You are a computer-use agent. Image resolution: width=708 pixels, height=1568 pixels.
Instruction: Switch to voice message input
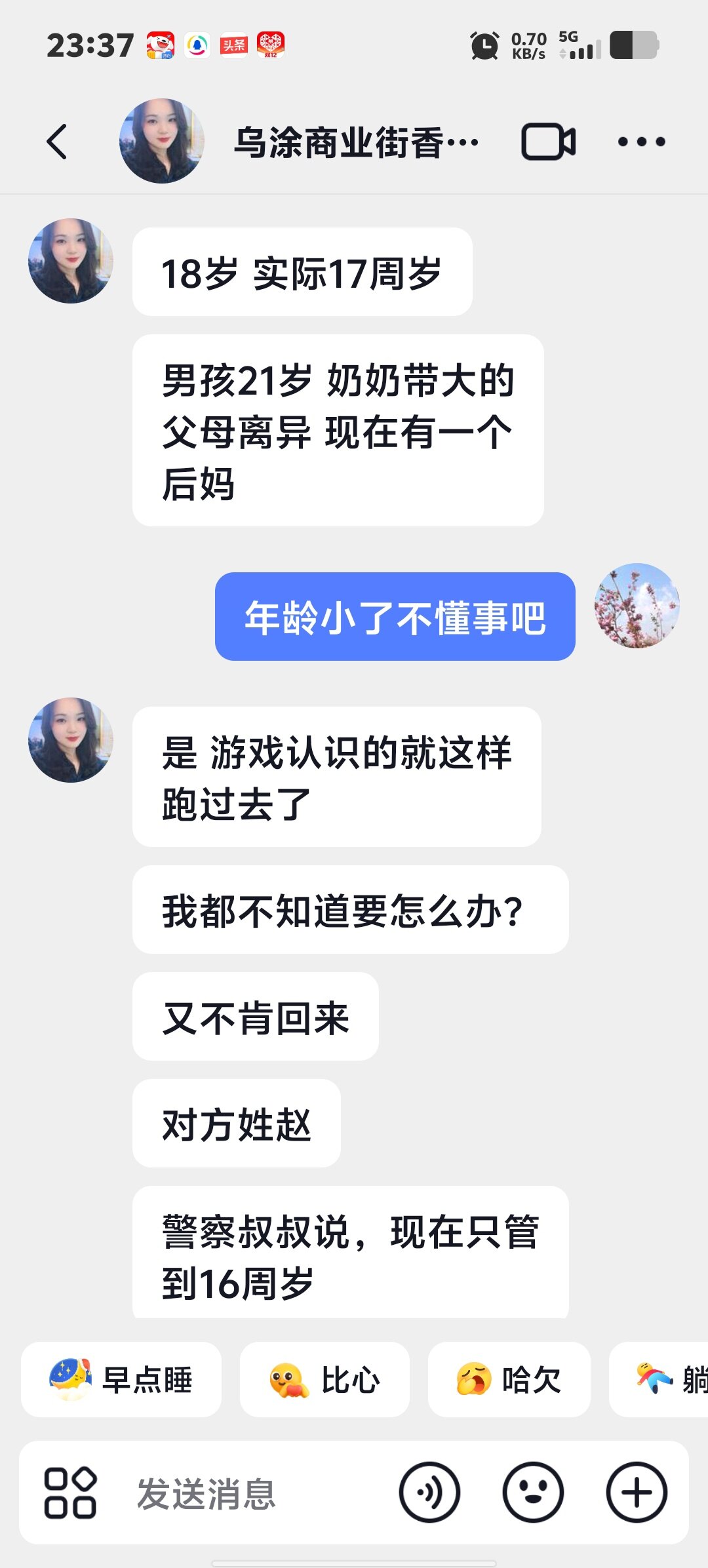coord(429,1493)
